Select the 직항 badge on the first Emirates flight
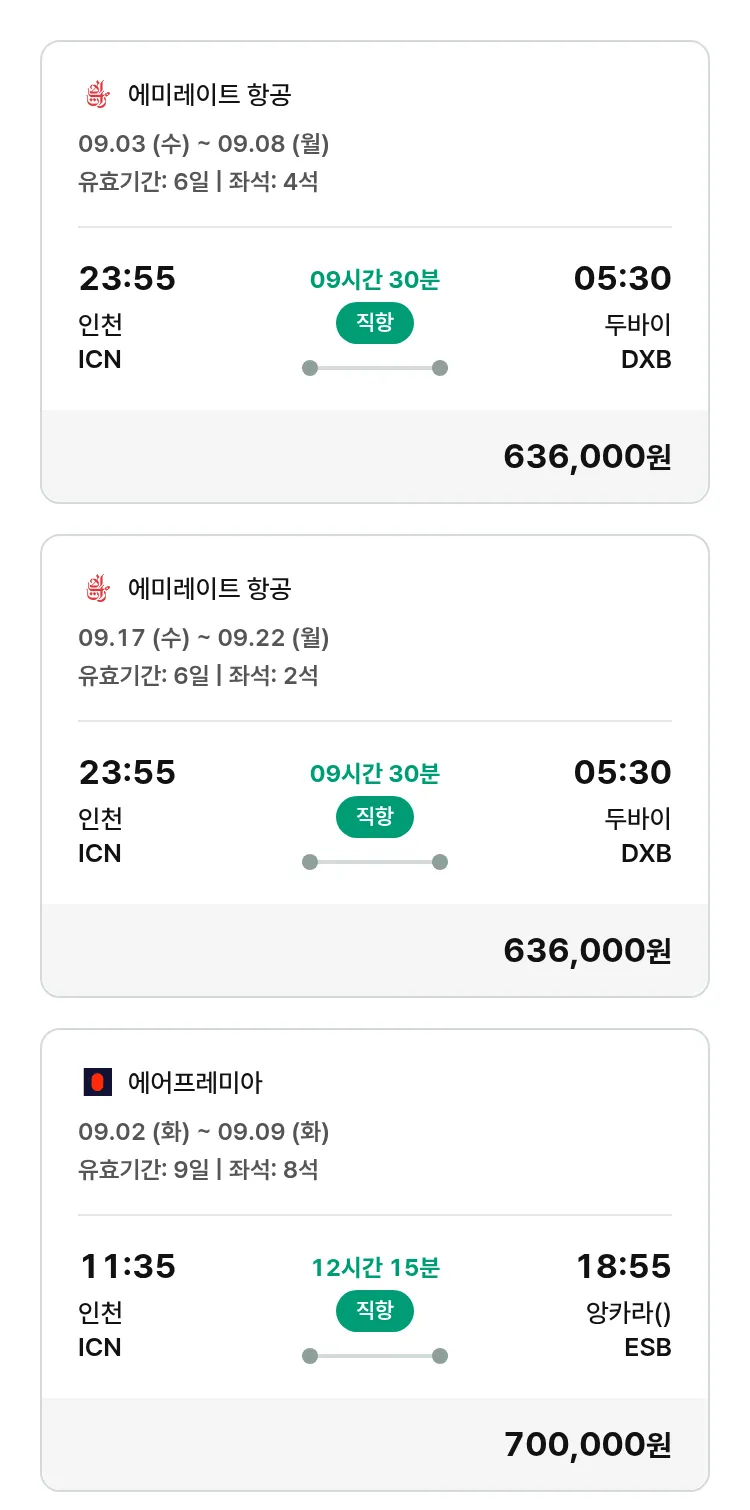750x1510 pixels. coord(374,323)
